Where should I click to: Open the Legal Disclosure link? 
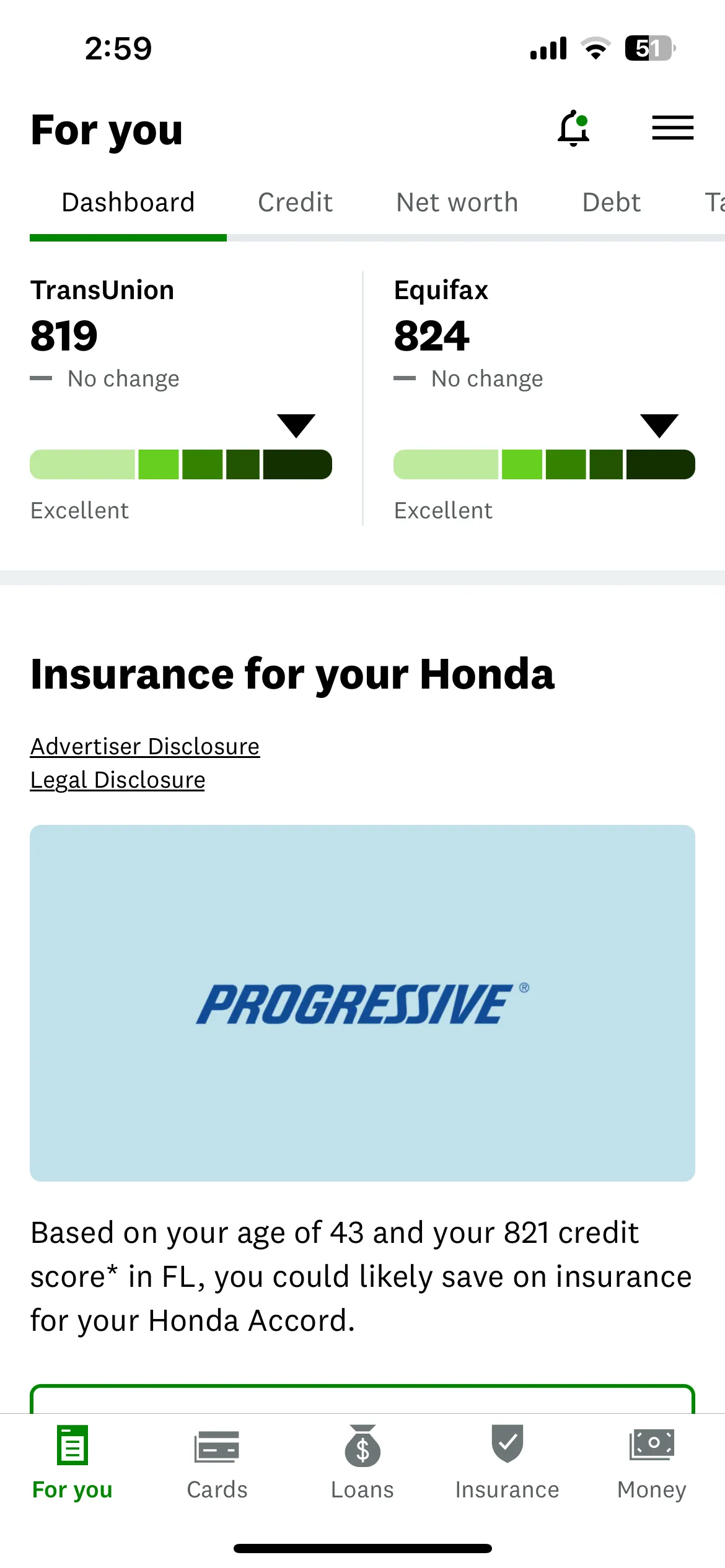(118, 780)
